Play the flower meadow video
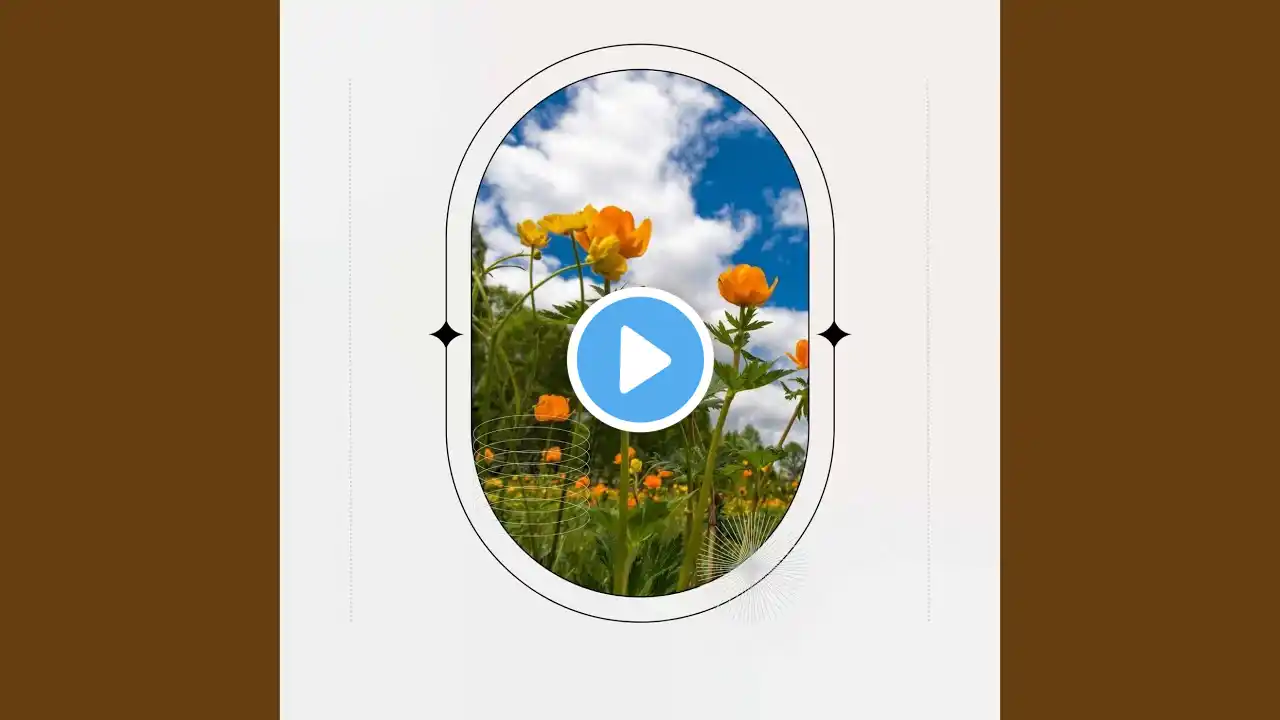This screenshot has height=720, width=1280. pyautogui.click(x=640, y=359)
